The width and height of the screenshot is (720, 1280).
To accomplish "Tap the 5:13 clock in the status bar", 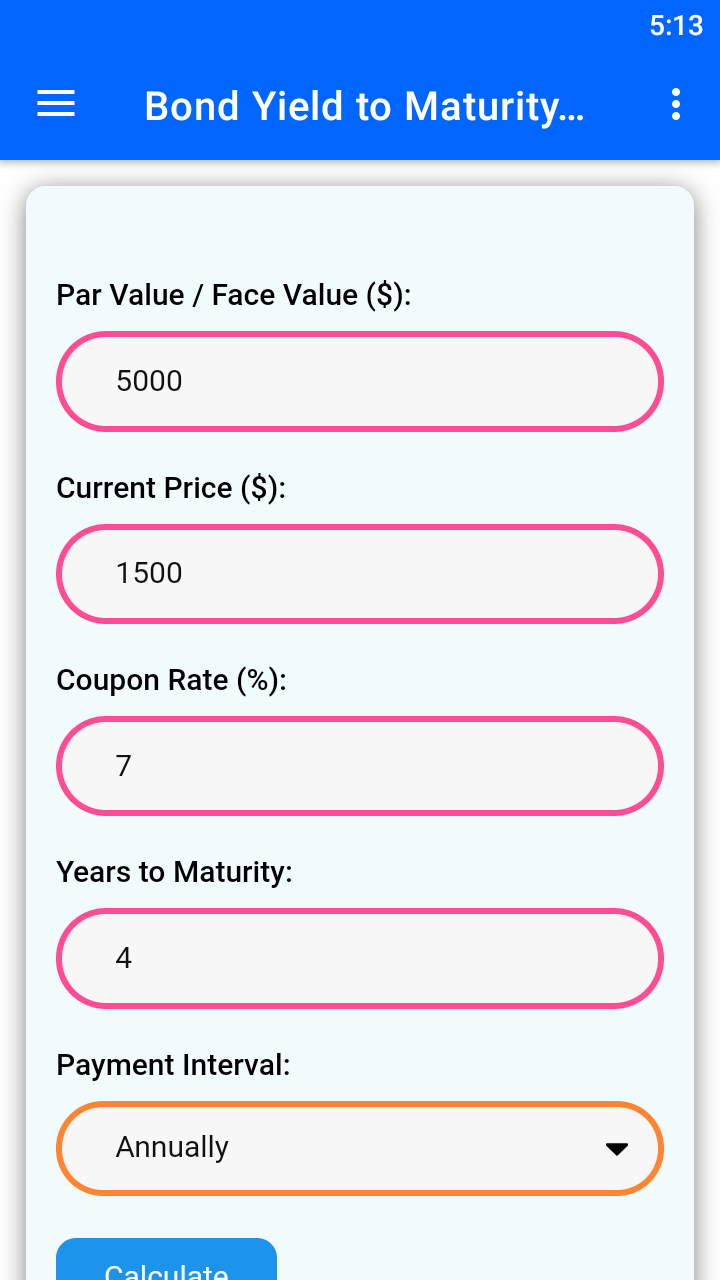I will point(675,25).
